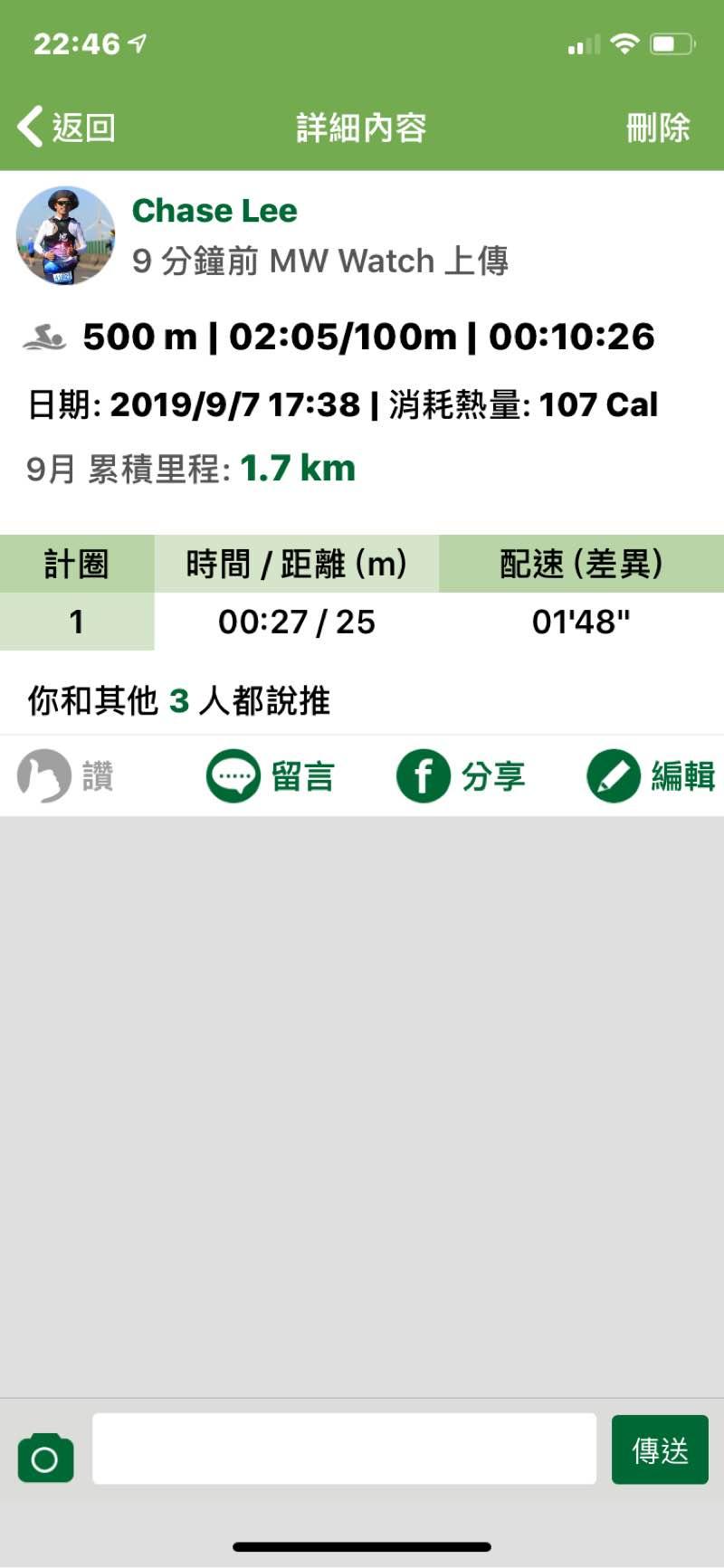Go back with the 返回 button
The image size is (724, 1568).
(x=67, y=128)
